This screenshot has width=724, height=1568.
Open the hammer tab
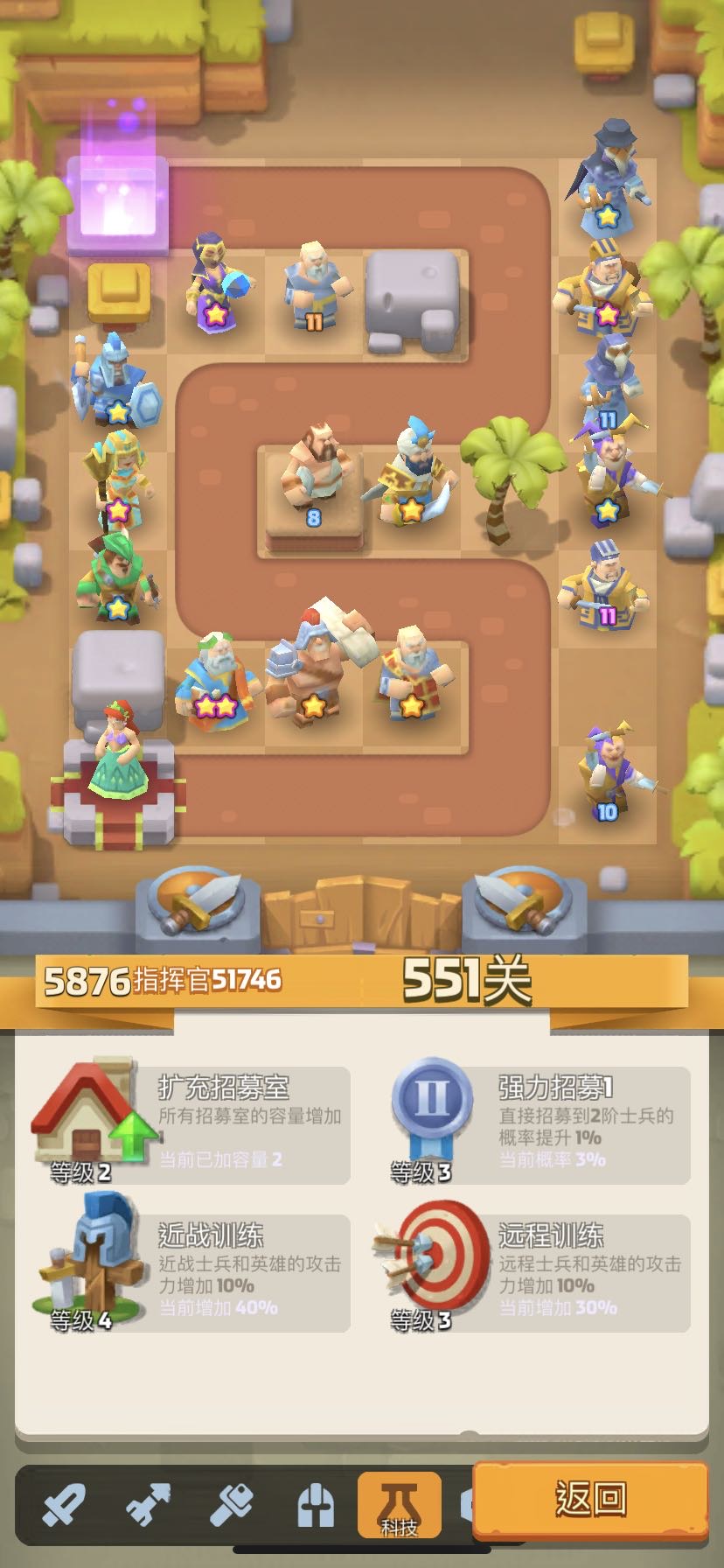(232, 1505)
